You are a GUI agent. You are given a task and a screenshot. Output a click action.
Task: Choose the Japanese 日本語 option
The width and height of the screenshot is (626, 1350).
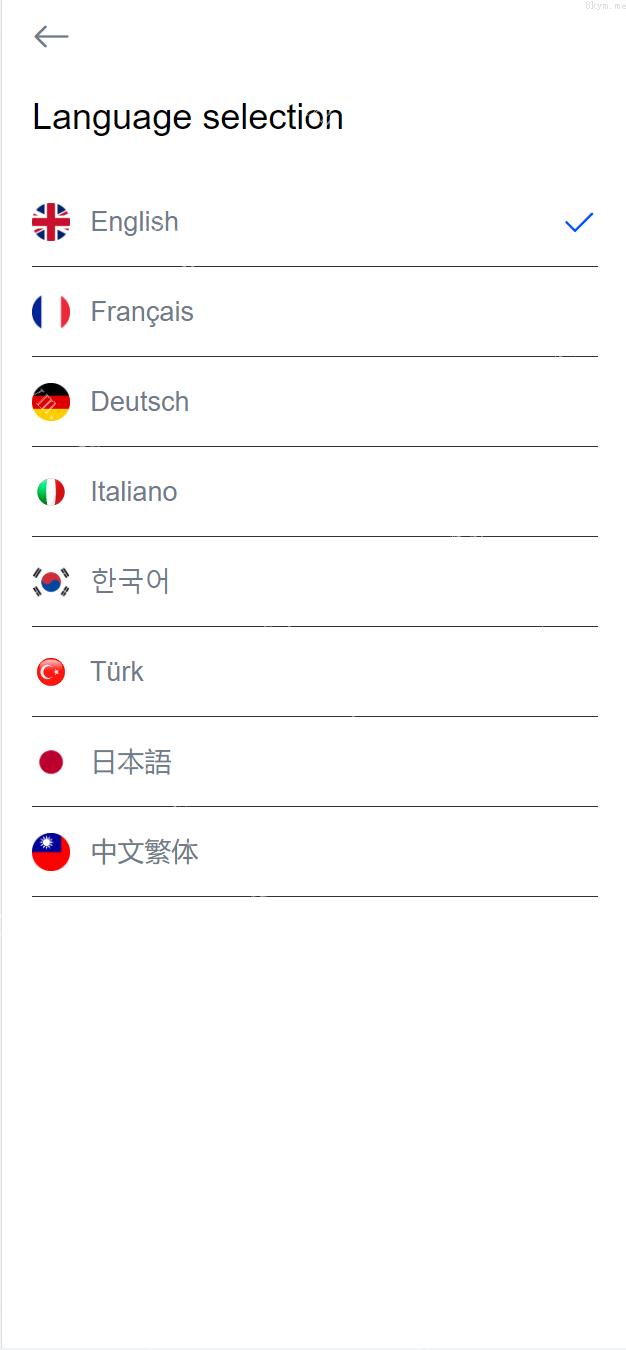tap(131, 762)
